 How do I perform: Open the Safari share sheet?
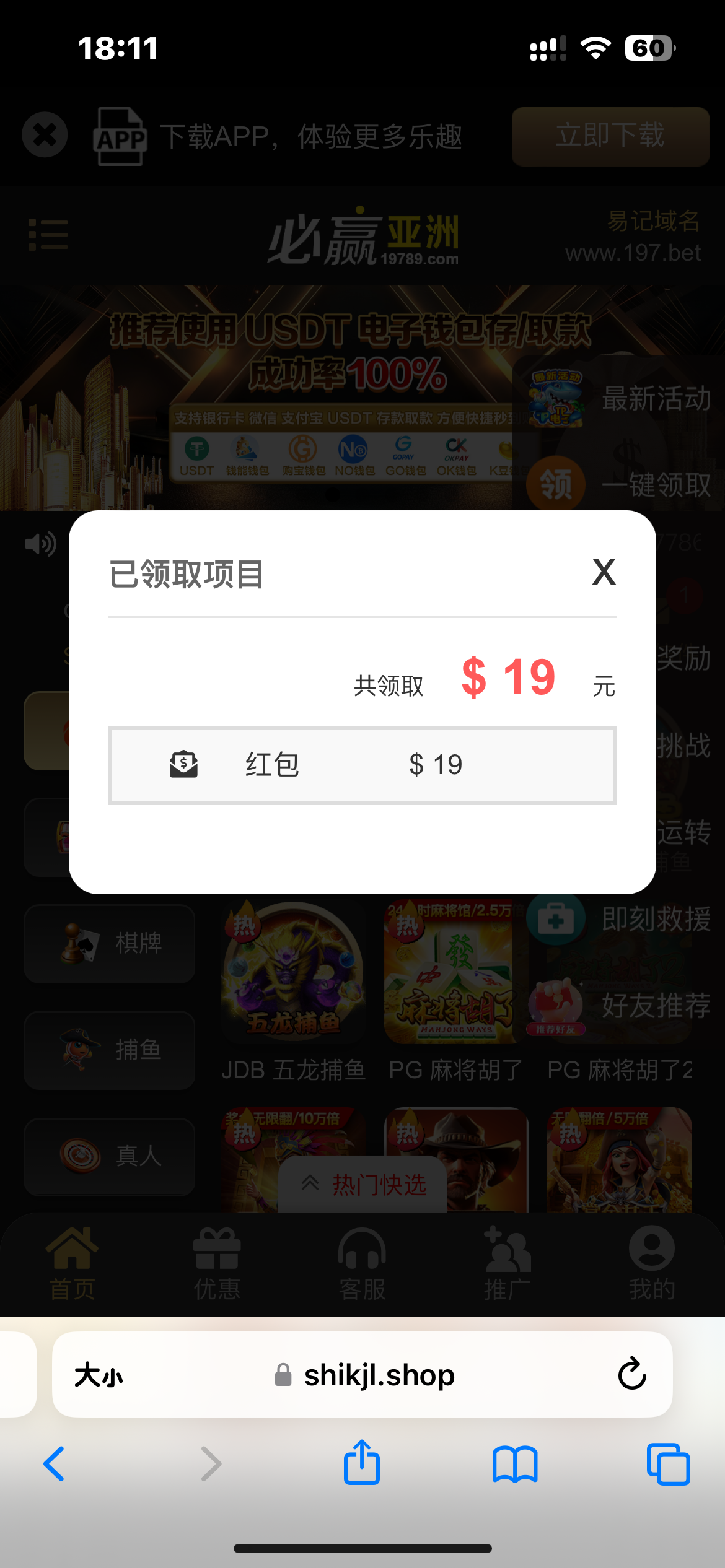pos(362,1463)
